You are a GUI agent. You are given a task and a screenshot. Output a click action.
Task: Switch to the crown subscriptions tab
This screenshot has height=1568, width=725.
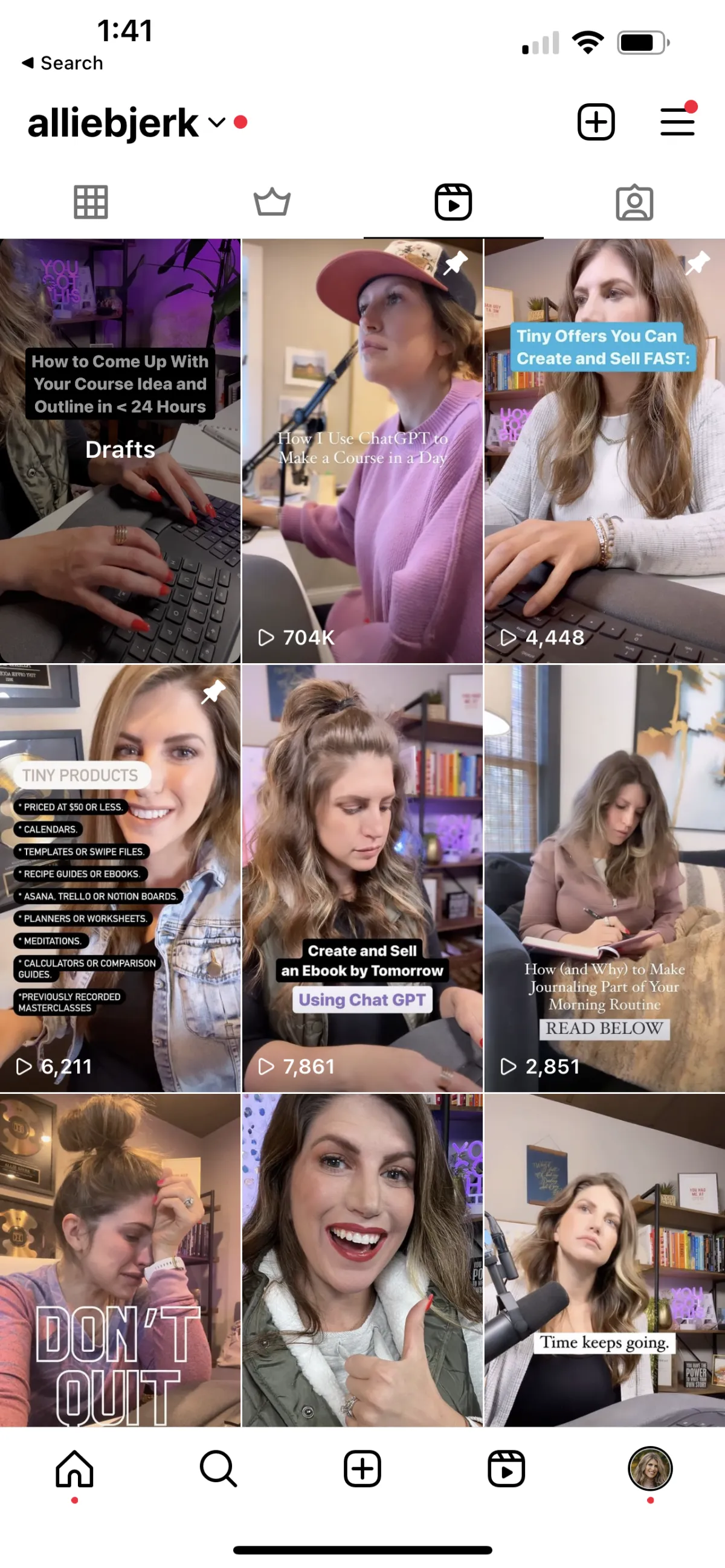tap(271, 202)
